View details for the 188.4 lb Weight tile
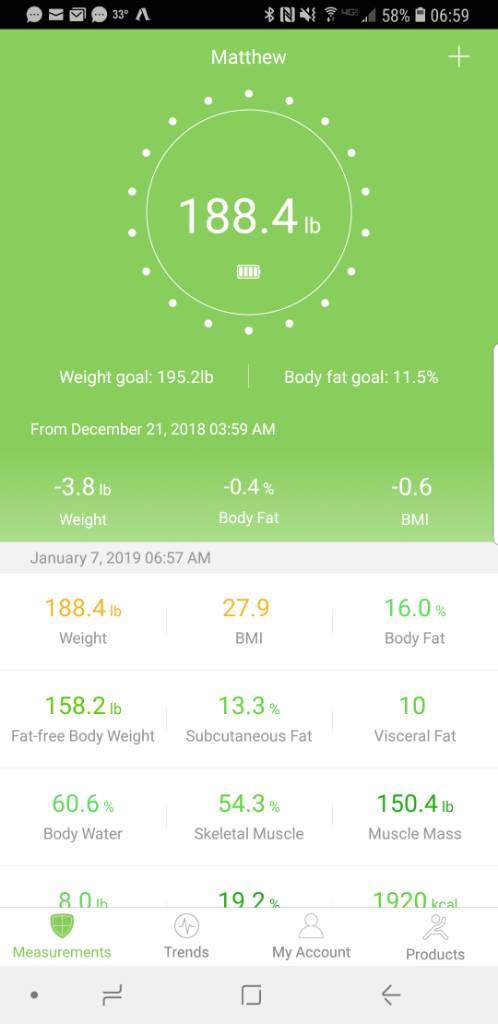Viewport: 498px width, 1024px height. click(x=83, y=621)
